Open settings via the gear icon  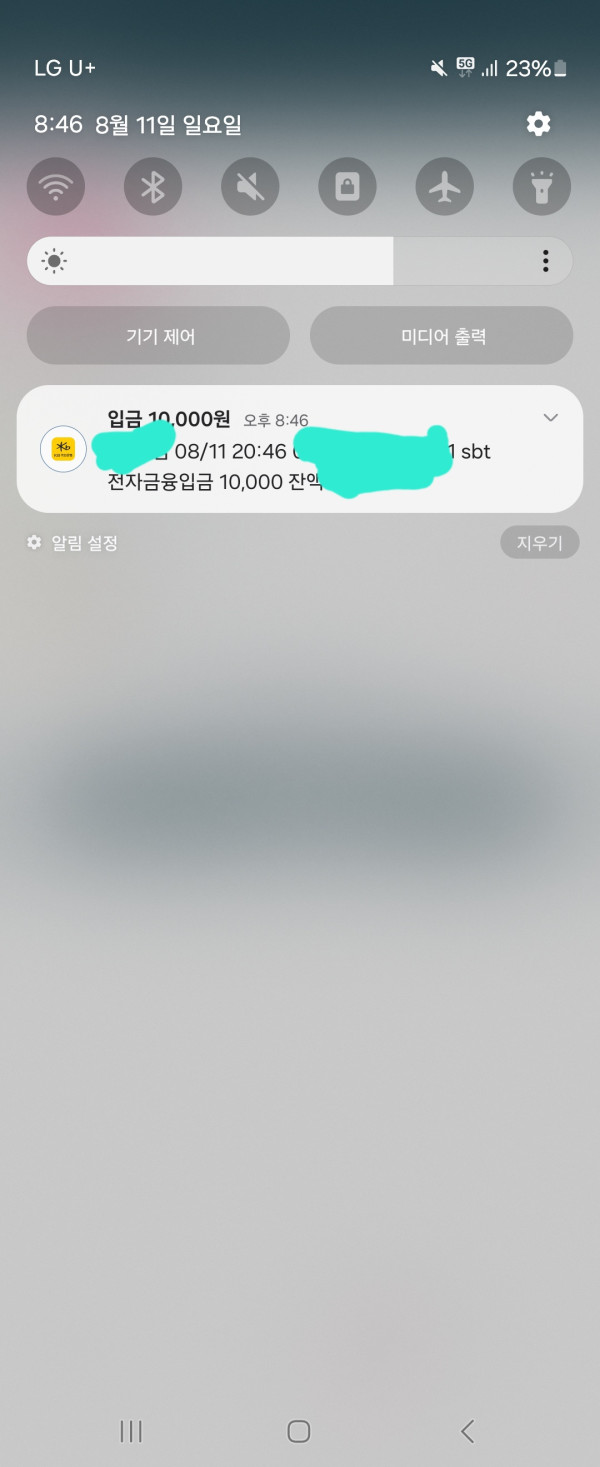538,124
